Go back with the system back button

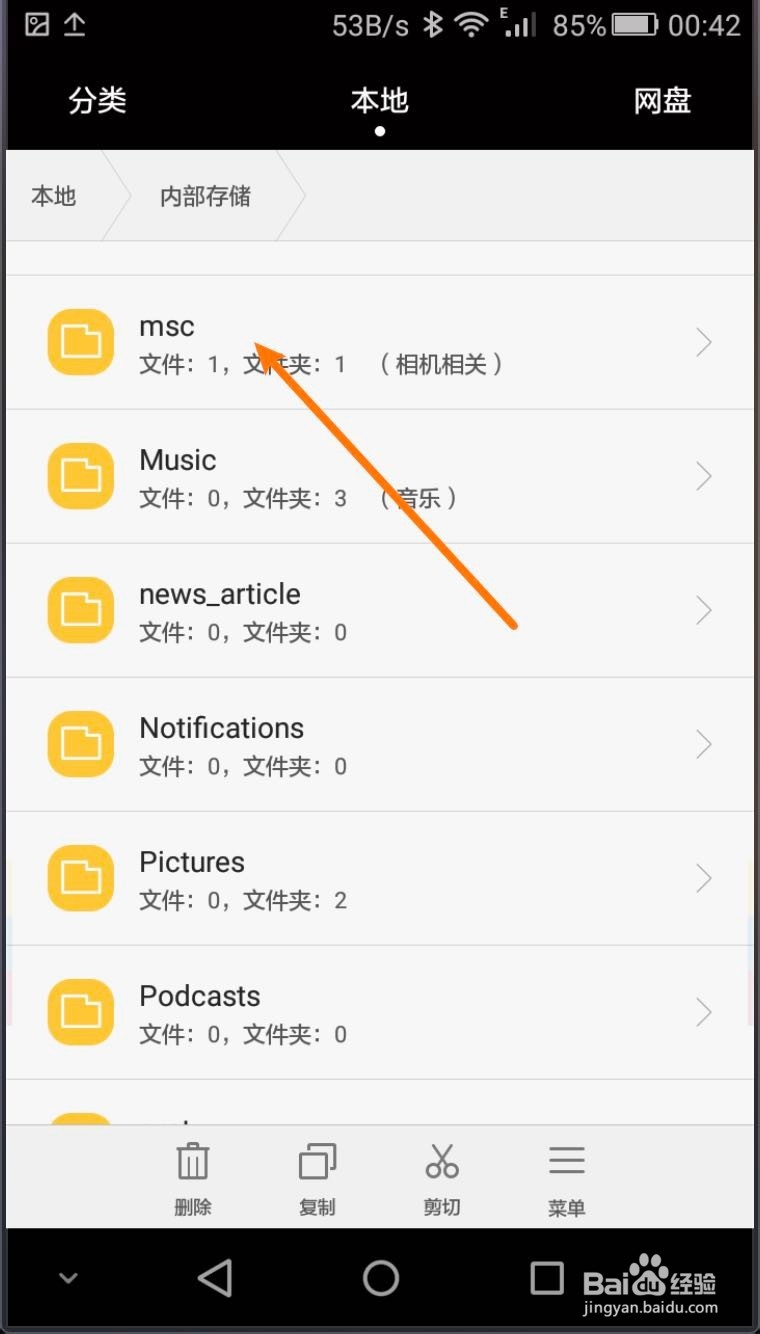215,1277
